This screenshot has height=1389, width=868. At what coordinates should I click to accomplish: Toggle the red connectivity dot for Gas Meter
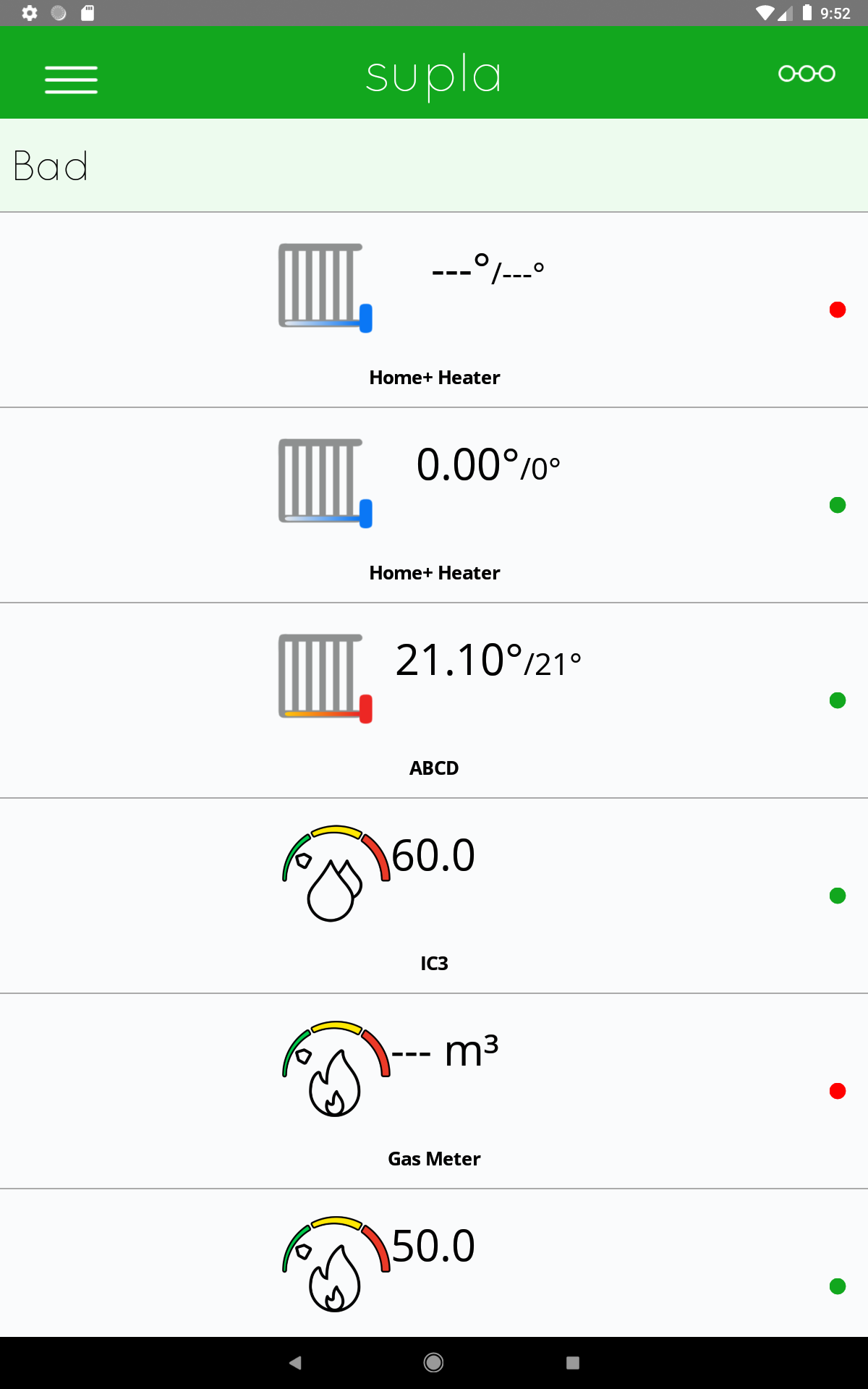coord(838,1091)
